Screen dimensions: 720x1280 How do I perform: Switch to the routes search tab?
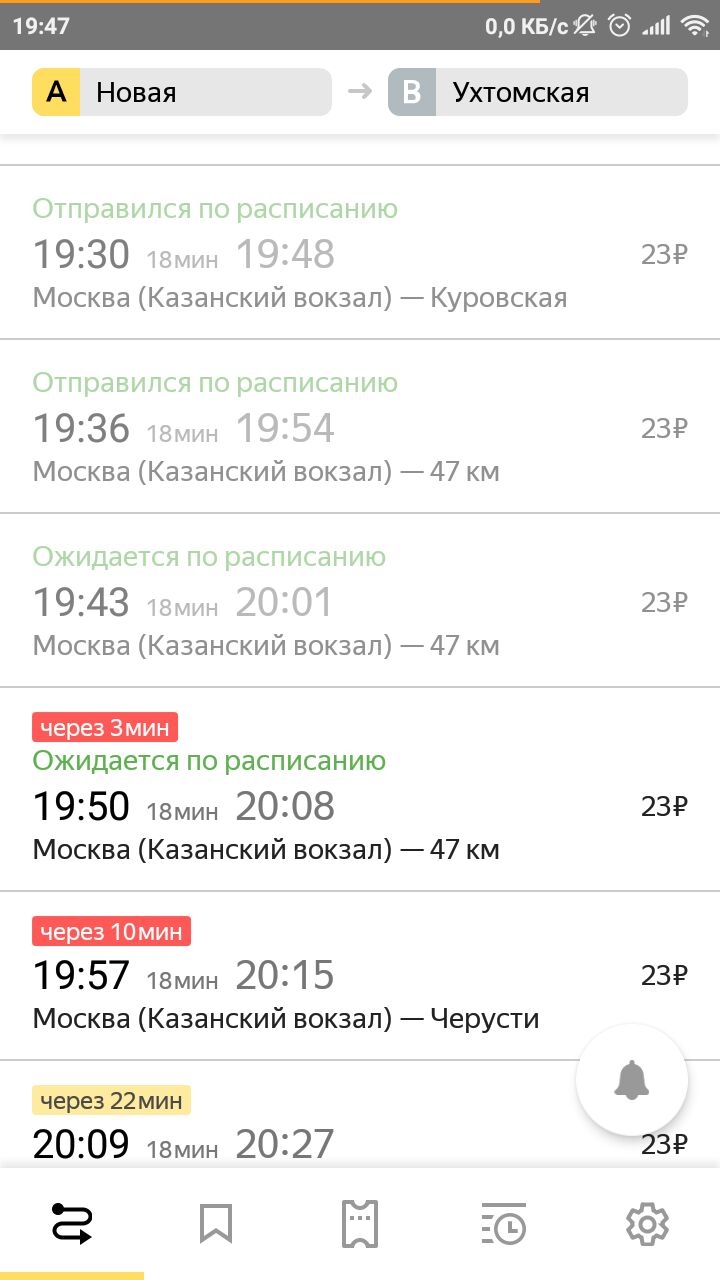tap(72, 1224)
